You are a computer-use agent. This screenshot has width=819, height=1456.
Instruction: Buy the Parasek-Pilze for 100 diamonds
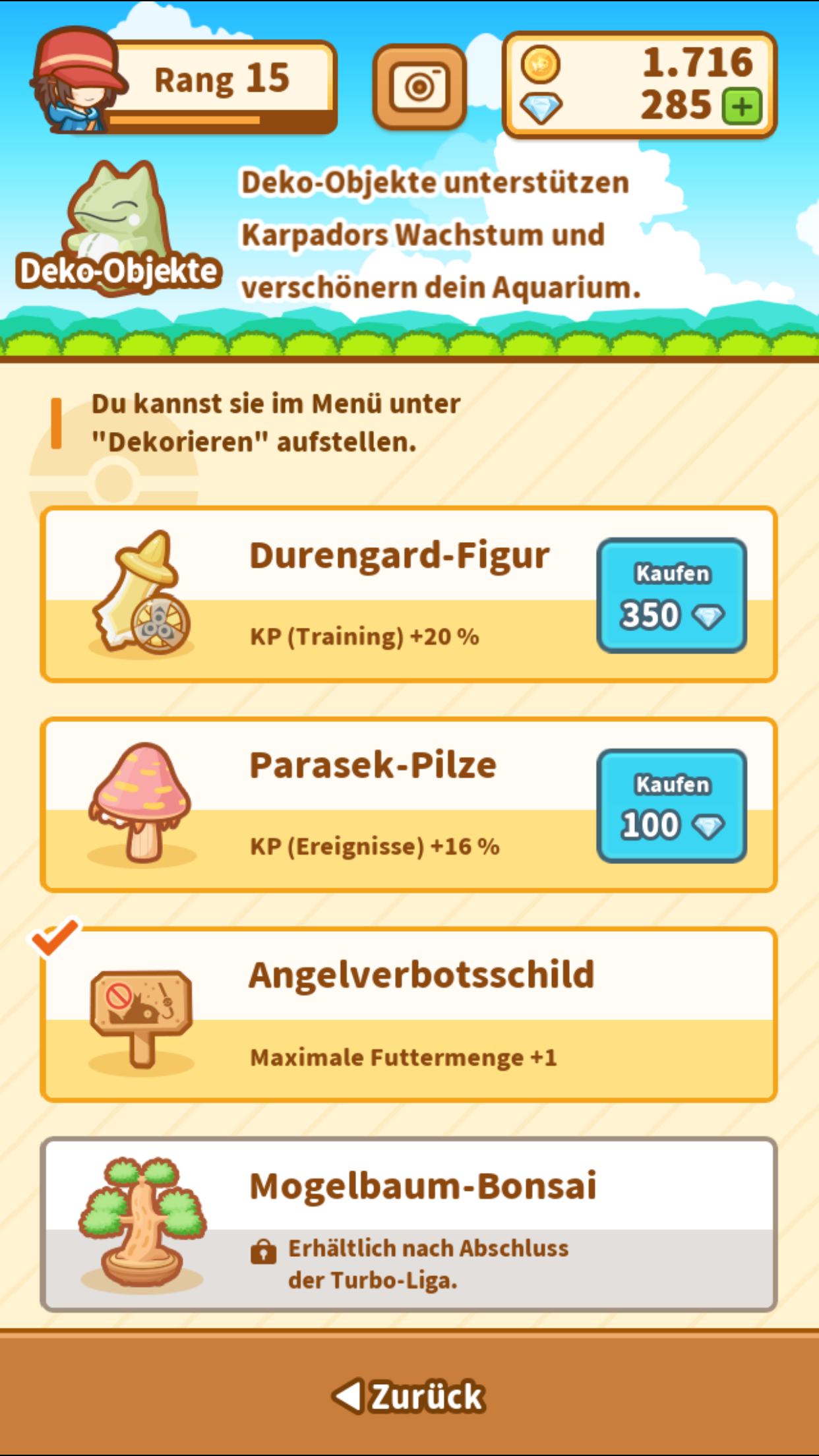point(671,806)
